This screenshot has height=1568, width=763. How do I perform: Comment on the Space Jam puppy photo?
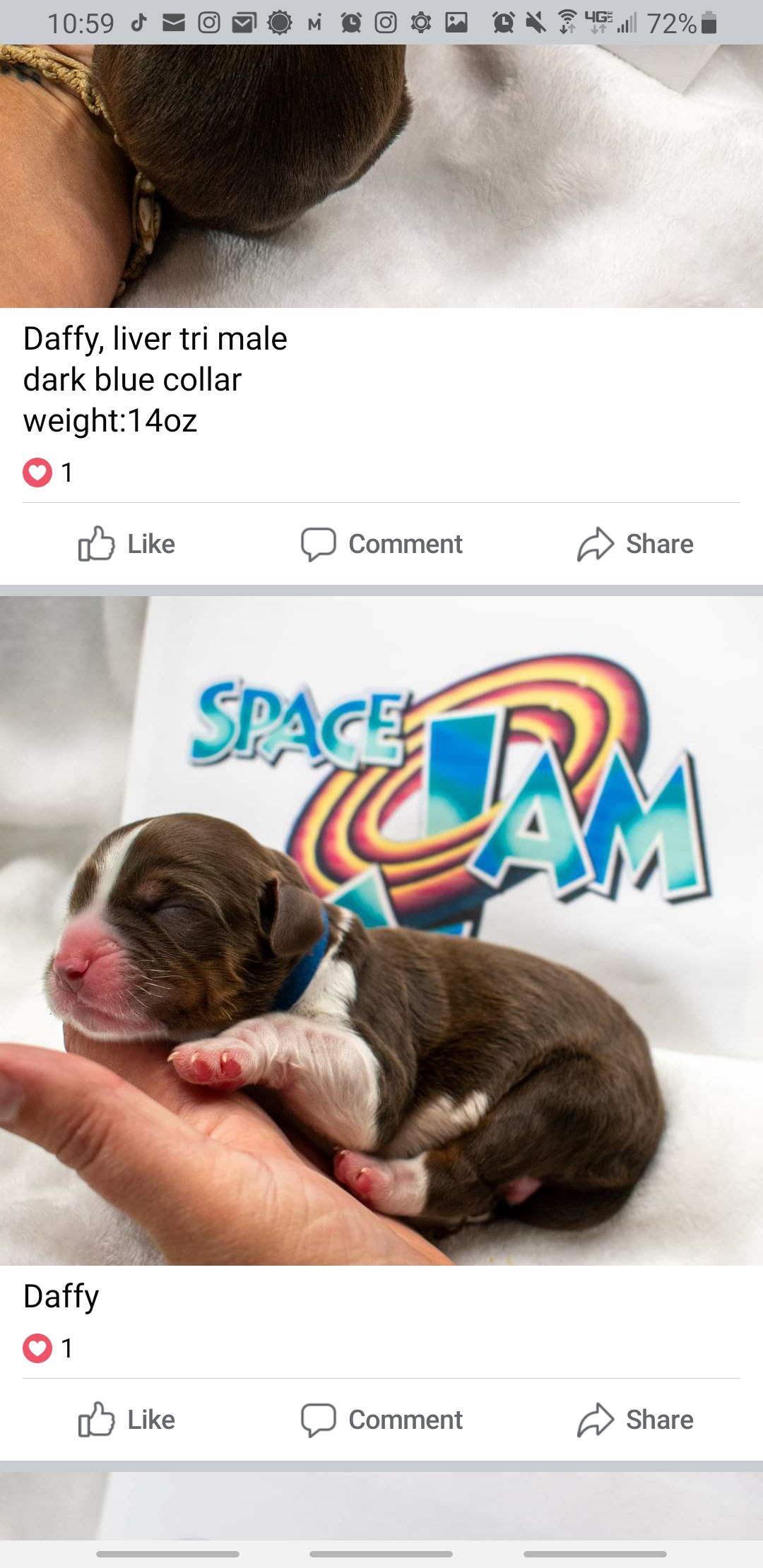point(381,1420)
